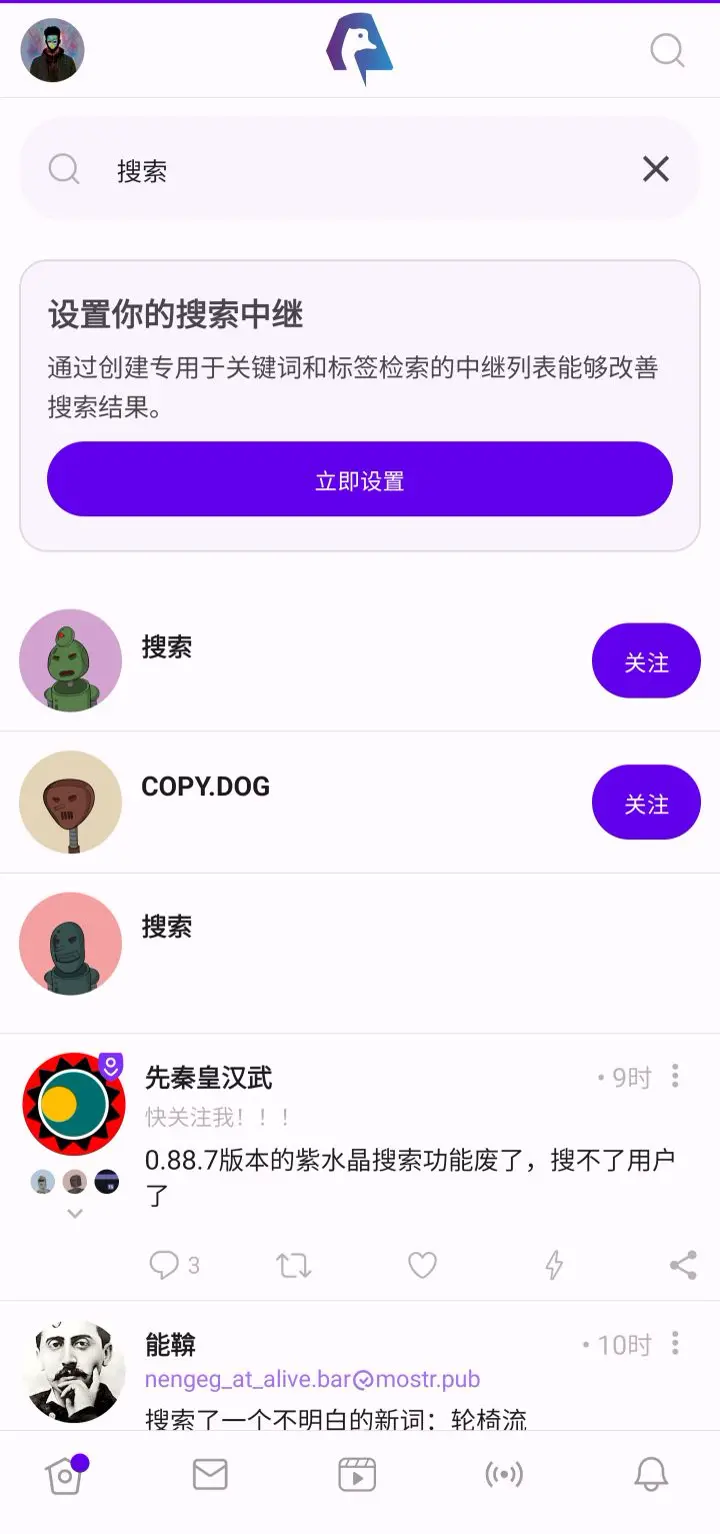Viewport: 720px width, 1534px height.
Task: Open more options on 先秦皇汉武's post
Action: 675,1076
